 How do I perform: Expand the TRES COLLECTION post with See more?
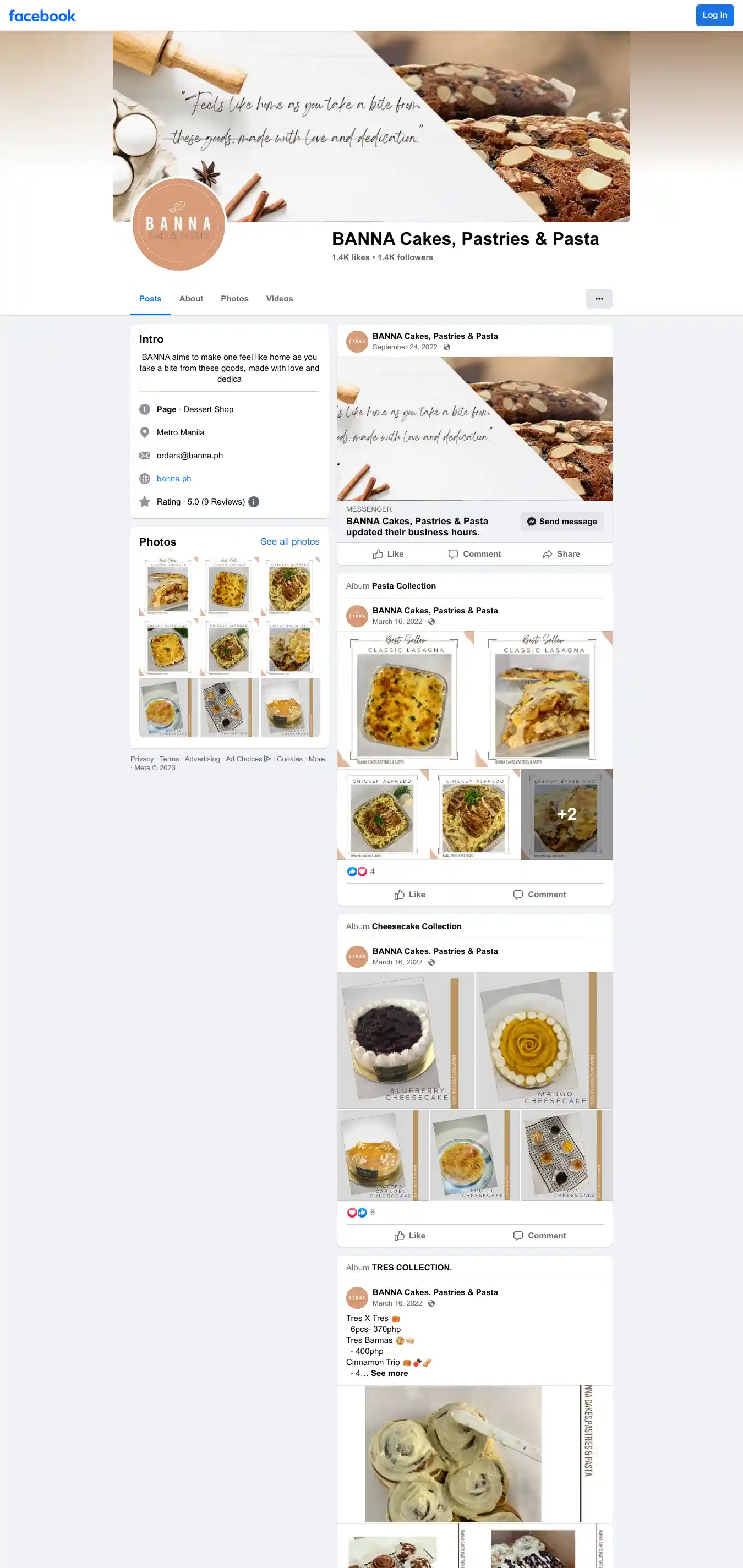(389, 1373)
